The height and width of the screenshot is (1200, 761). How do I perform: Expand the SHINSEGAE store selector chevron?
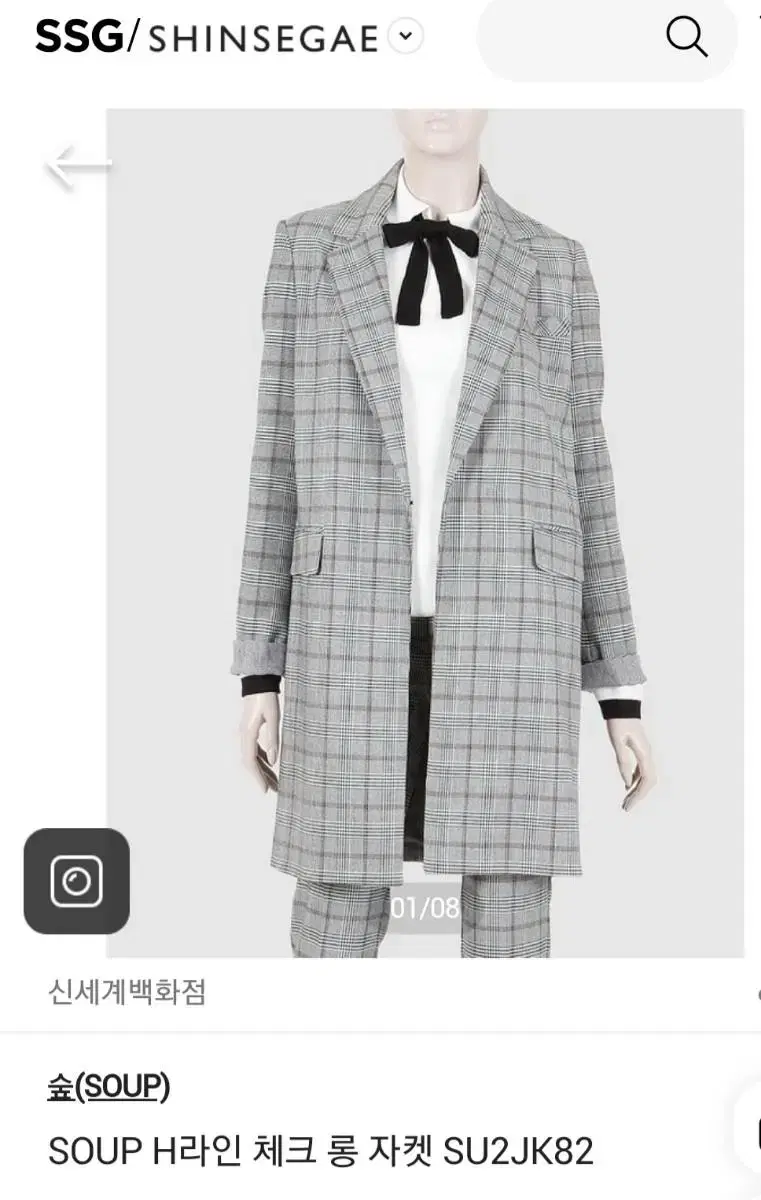(x=403, y=38)
